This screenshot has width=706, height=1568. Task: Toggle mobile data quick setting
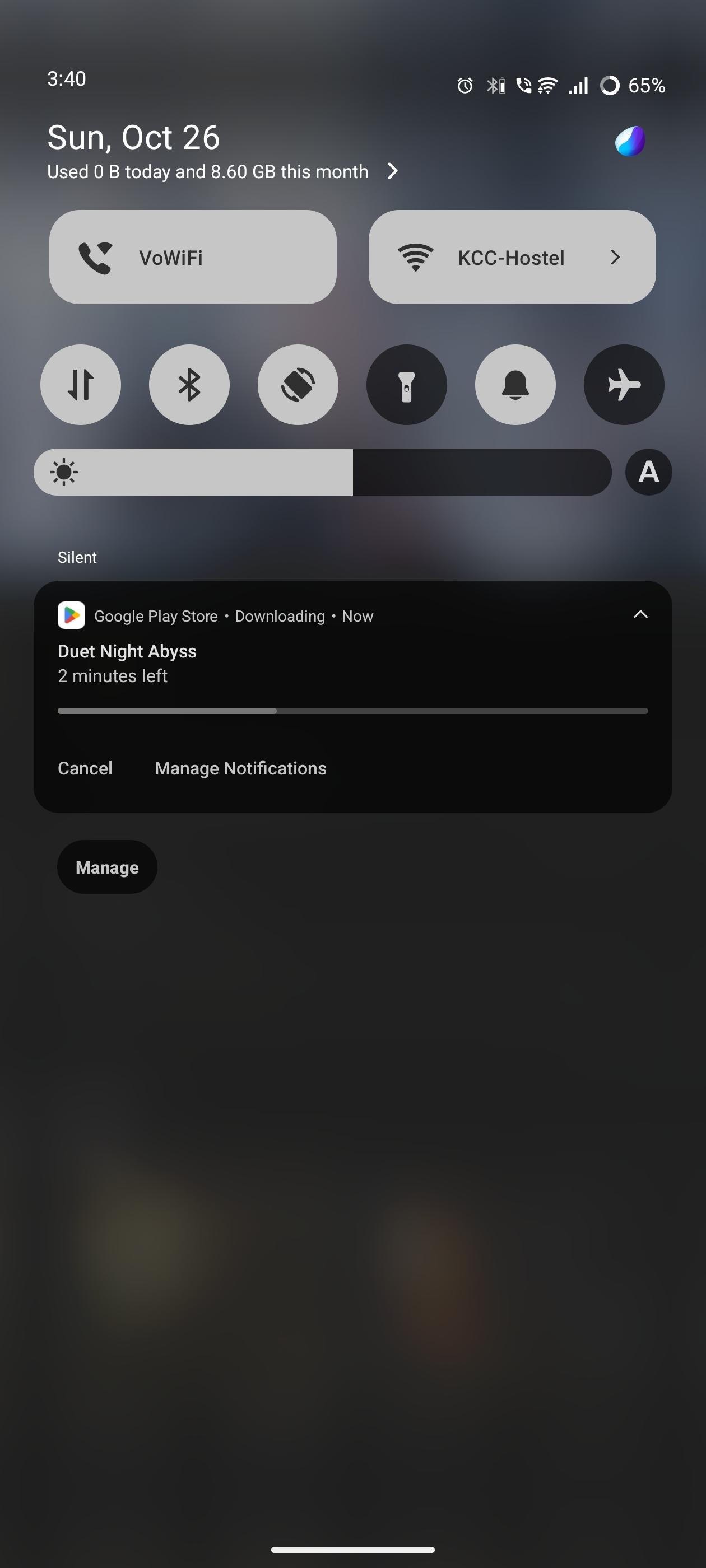tap(81, 385)
